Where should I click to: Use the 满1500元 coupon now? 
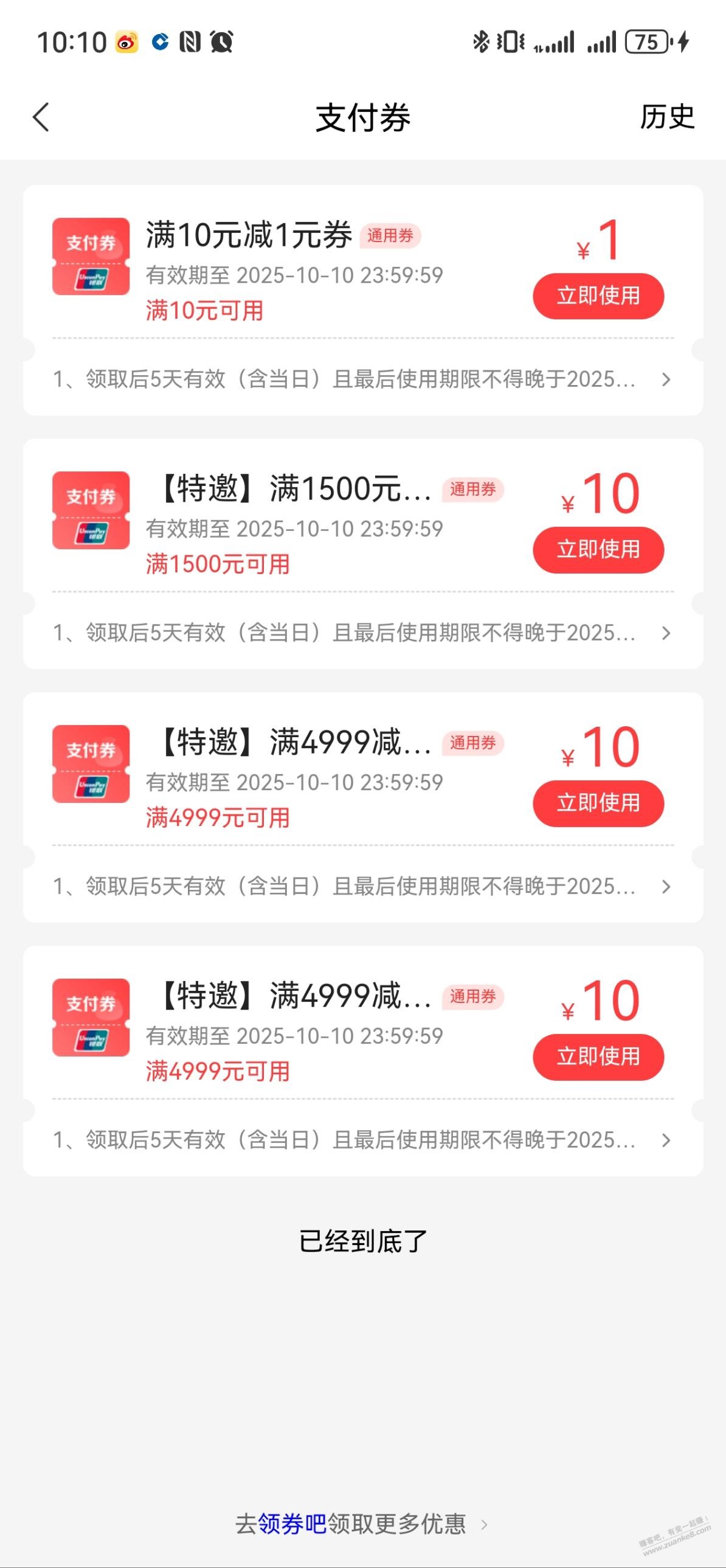coord(598,550)
